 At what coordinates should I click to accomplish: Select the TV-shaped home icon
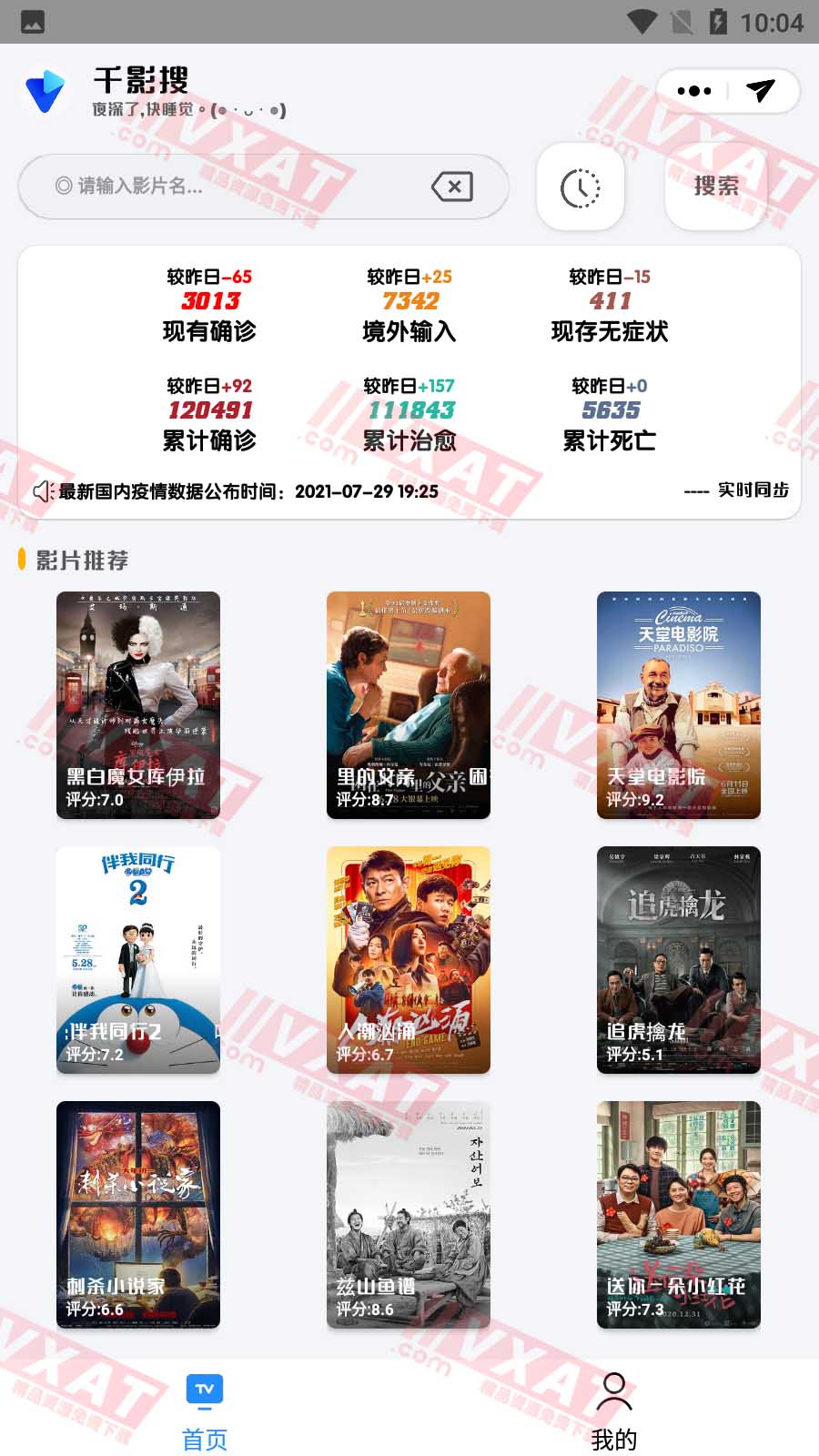(x=204, y=1390)
